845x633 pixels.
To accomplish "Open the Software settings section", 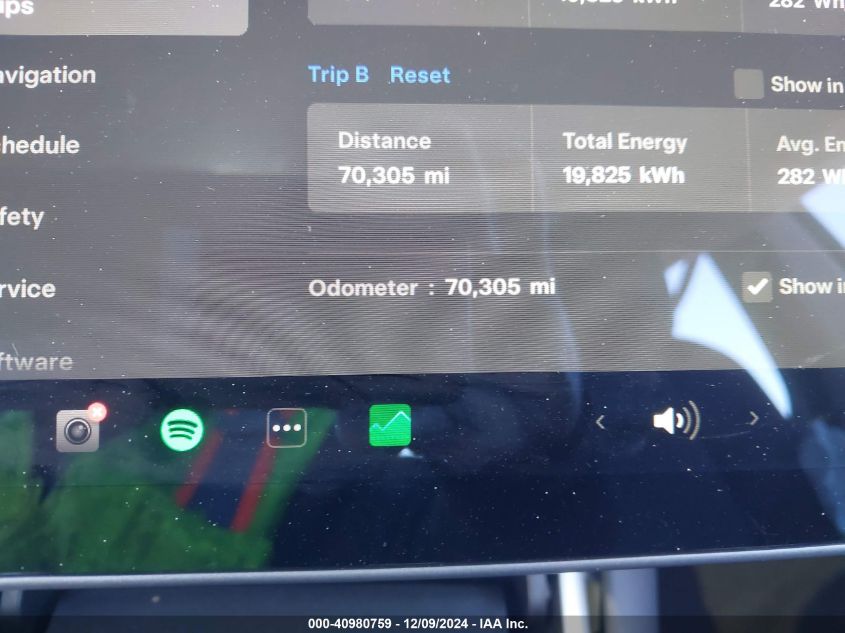I will [36, 361].
